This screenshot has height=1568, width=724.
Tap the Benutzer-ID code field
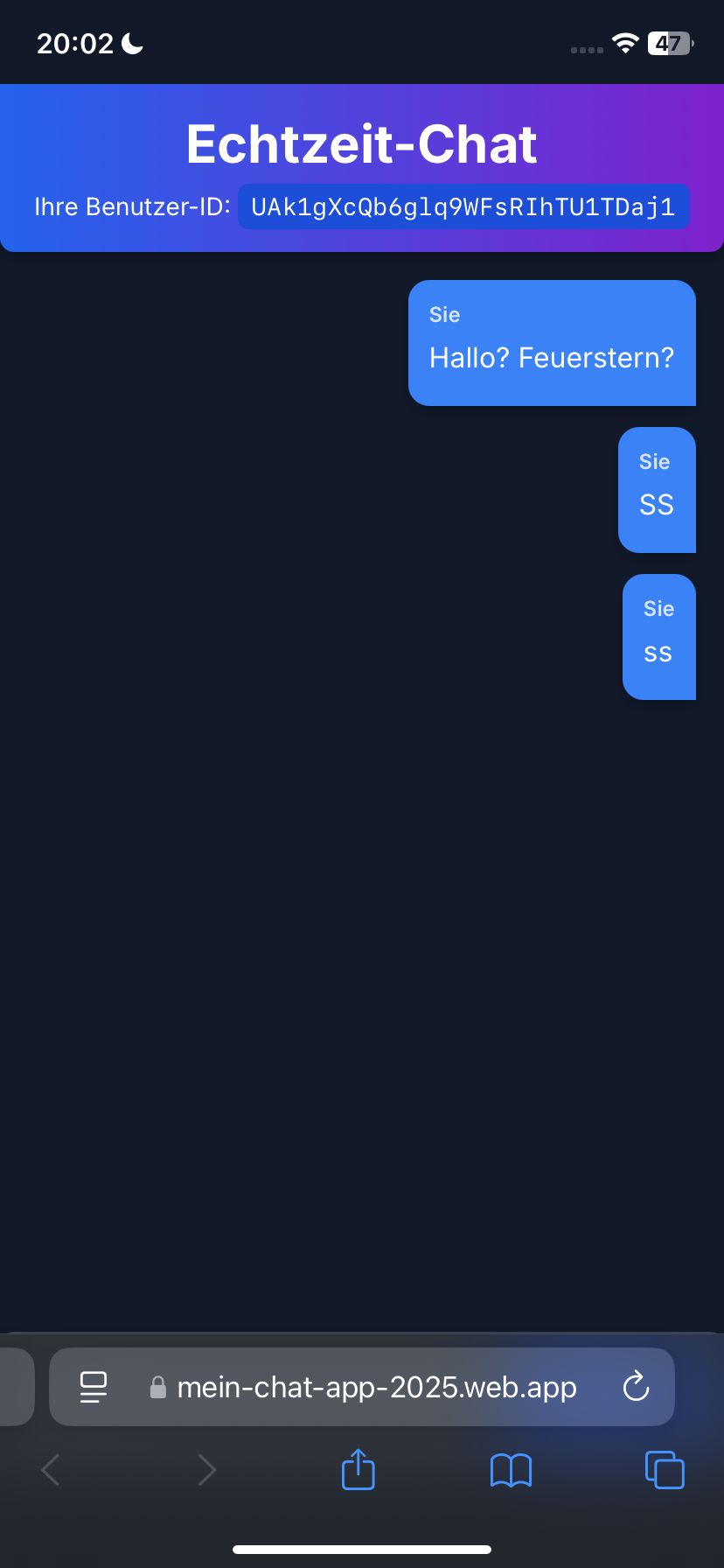[463, 206]
